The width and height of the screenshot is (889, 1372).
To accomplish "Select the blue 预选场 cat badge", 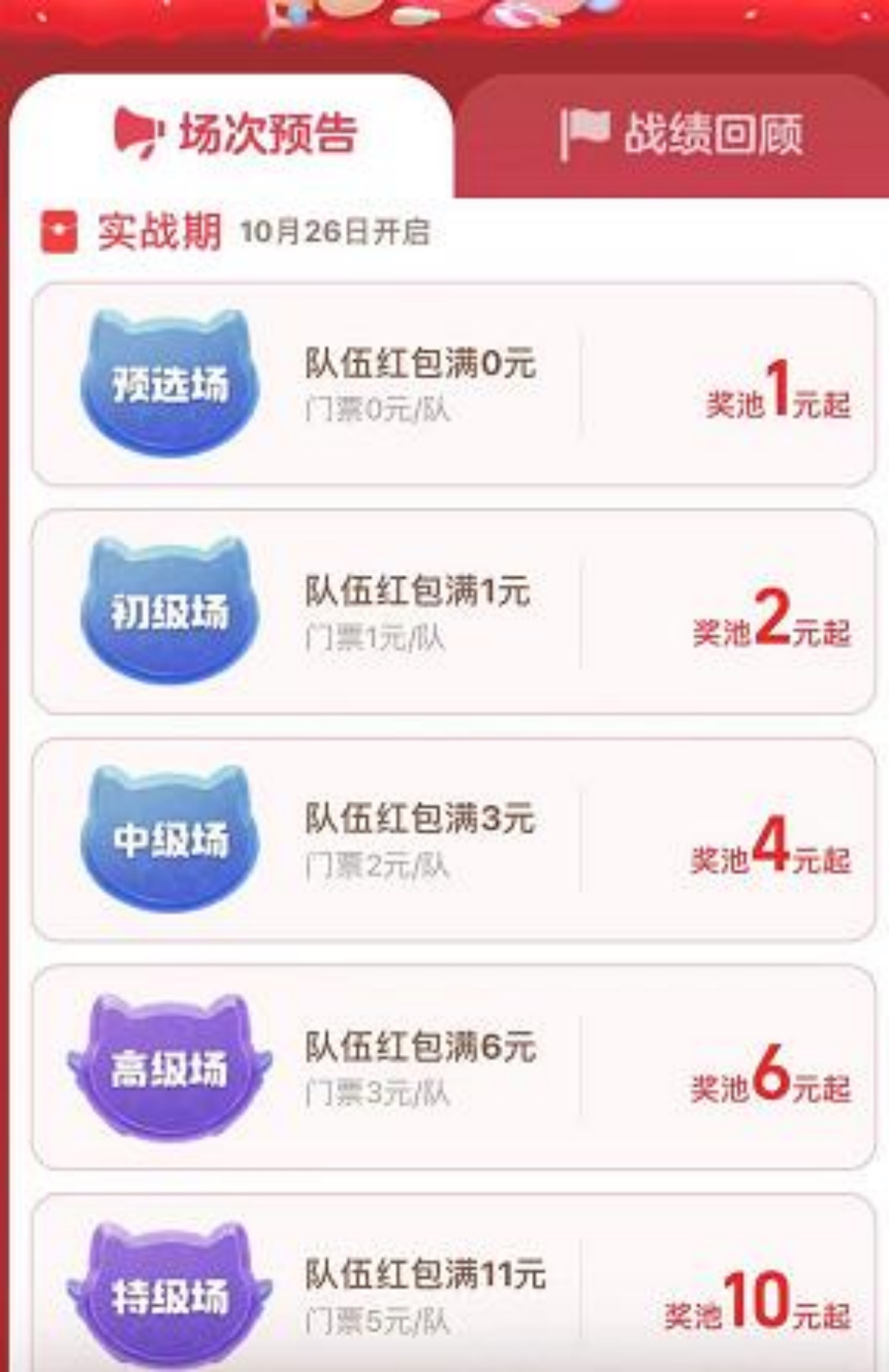I will [167, 383].
